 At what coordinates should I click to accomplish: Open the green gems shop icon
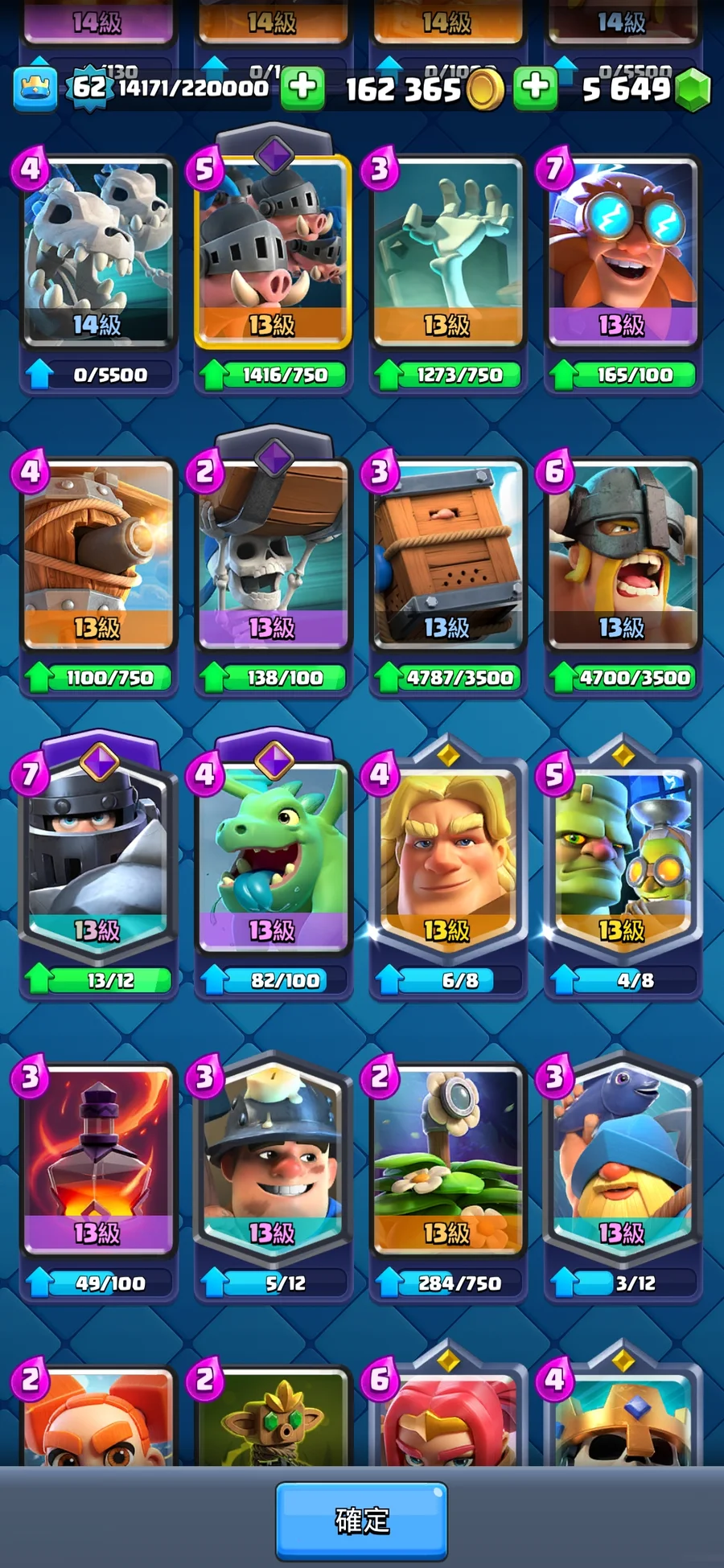click(x=692, y=88)
